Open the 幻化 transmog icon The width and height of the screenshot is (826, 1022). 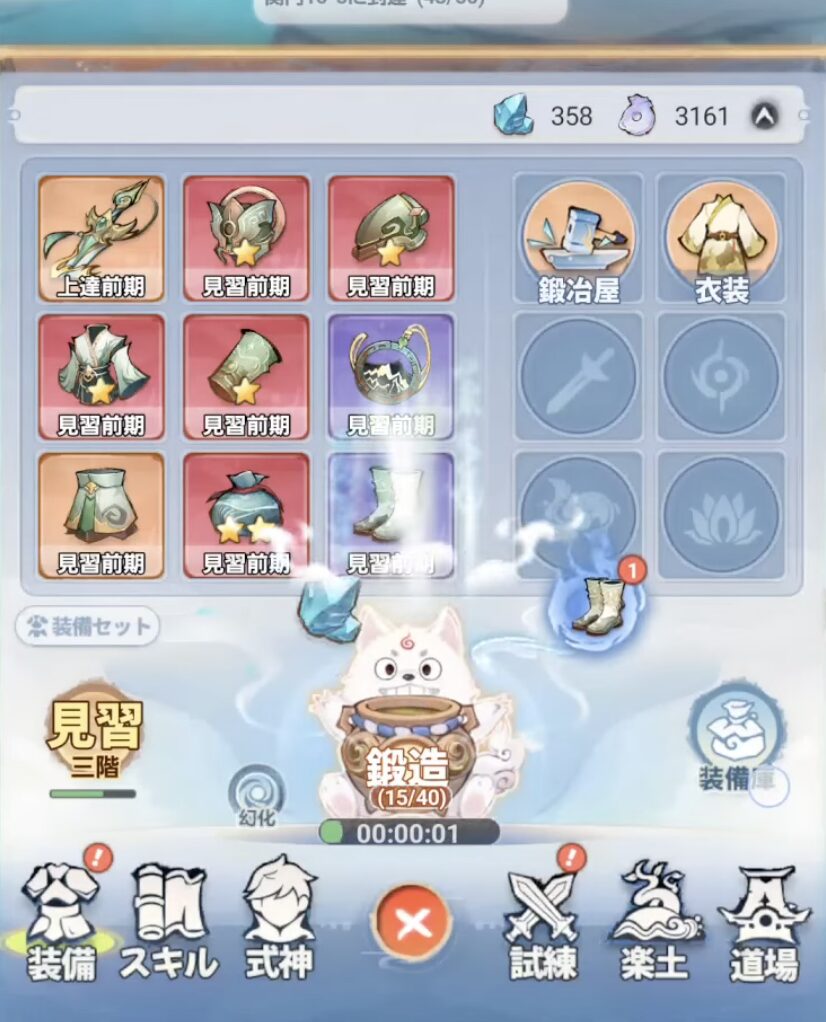257,795
